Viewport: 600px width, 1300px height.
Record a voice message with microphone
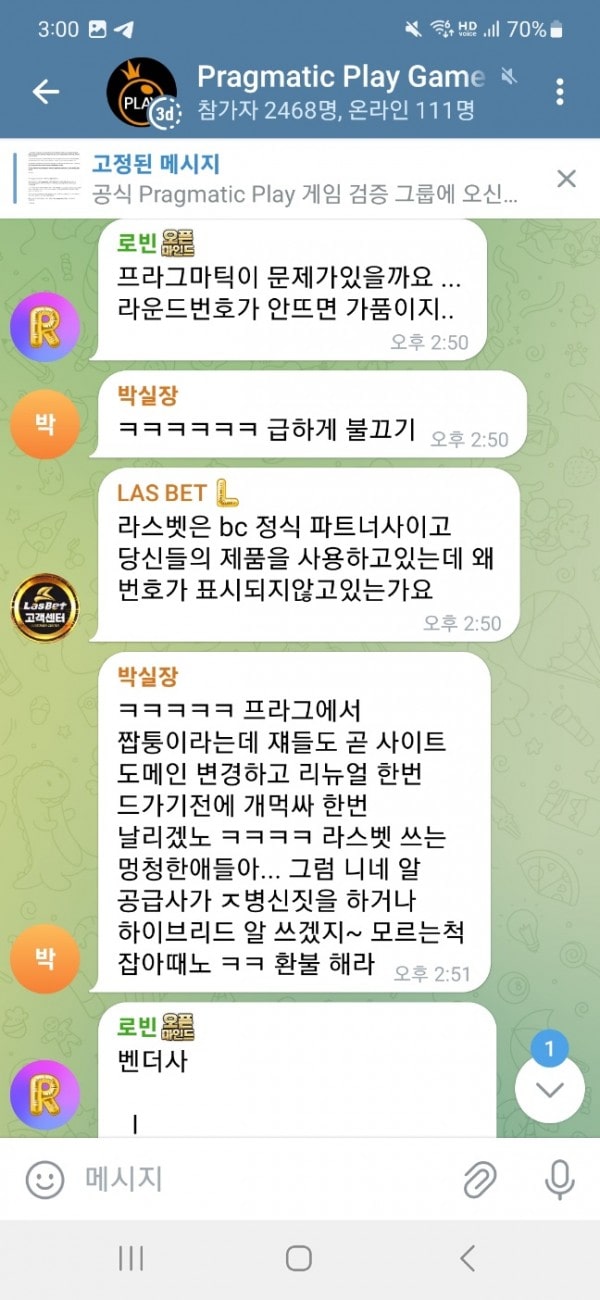pos(559,1180)
